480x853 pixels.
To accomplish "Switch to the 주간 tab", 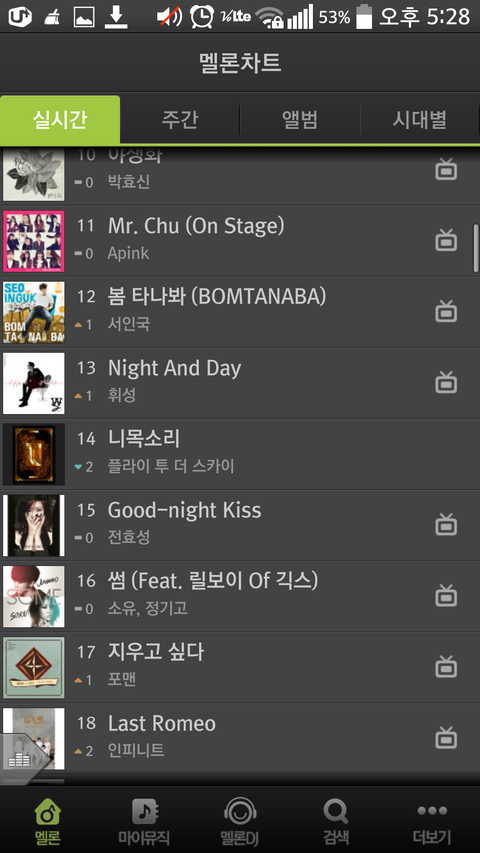I will [x=180, y=120].
